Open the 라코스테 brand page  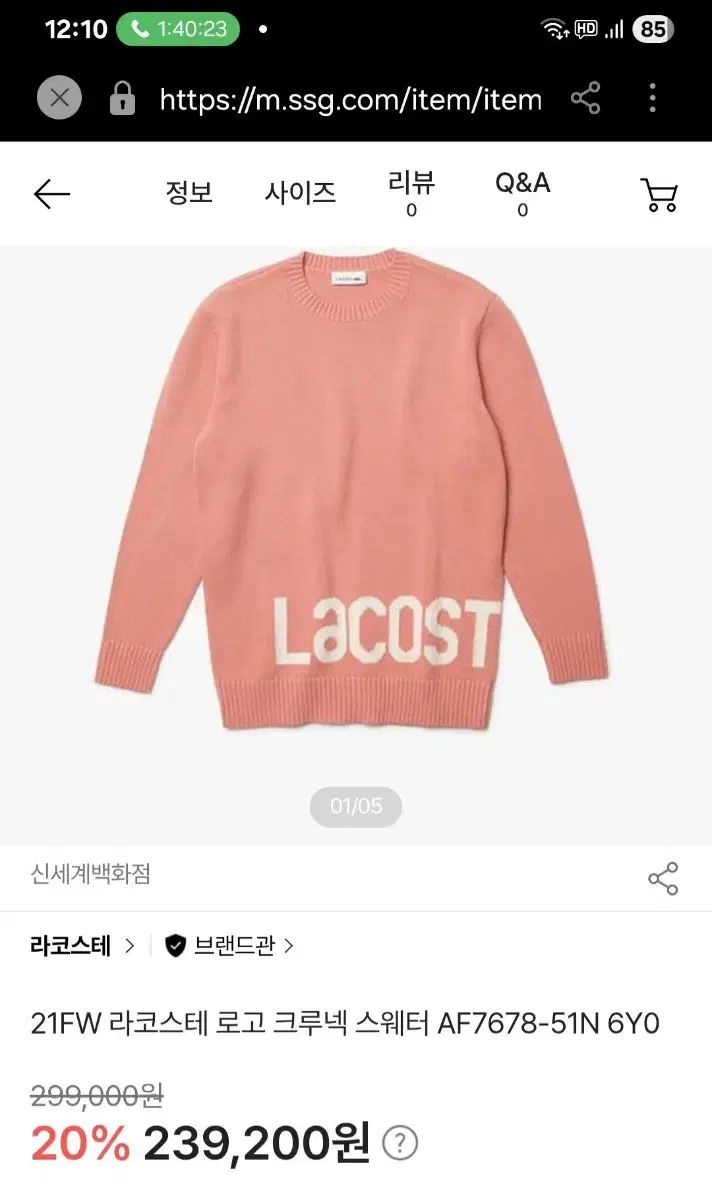[x=82, y=945]
